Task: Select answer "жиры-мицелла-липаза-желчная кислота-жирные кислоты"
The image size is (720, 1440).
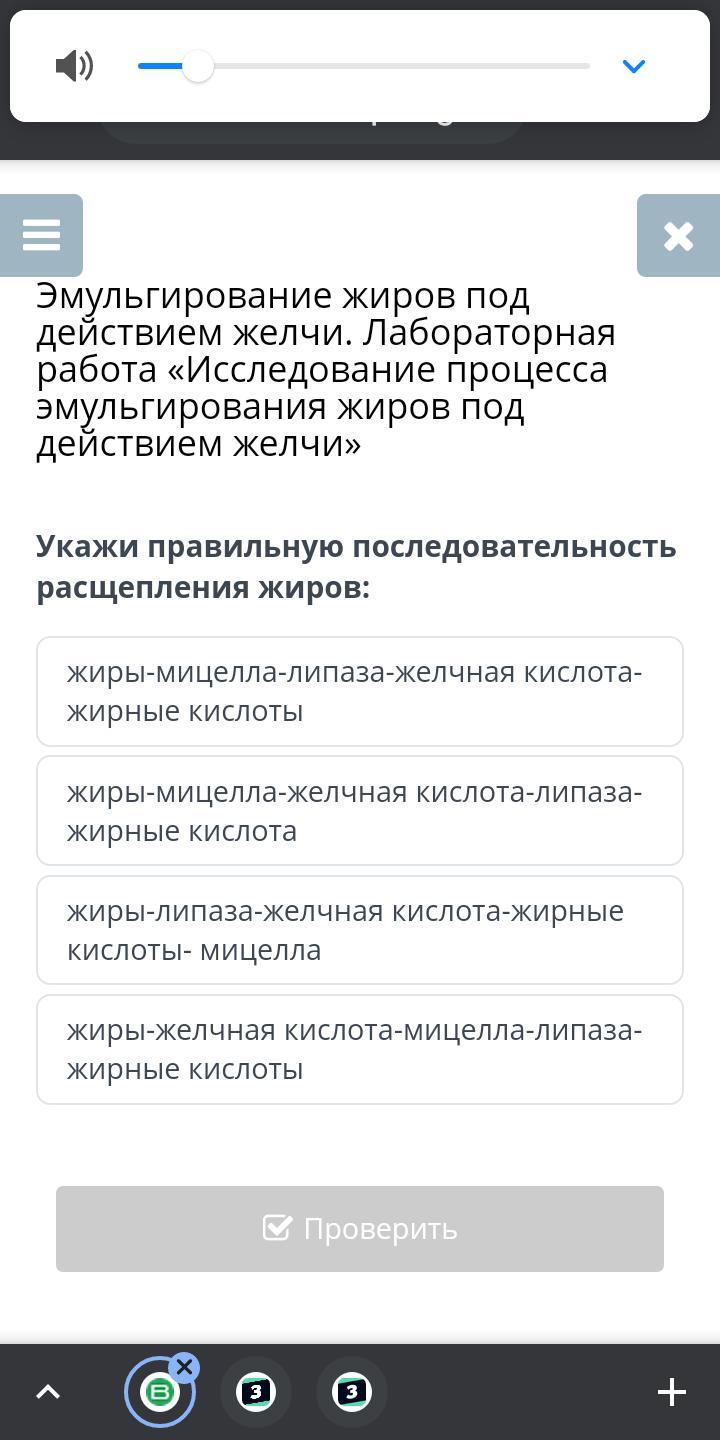Action: click(360, 692)
